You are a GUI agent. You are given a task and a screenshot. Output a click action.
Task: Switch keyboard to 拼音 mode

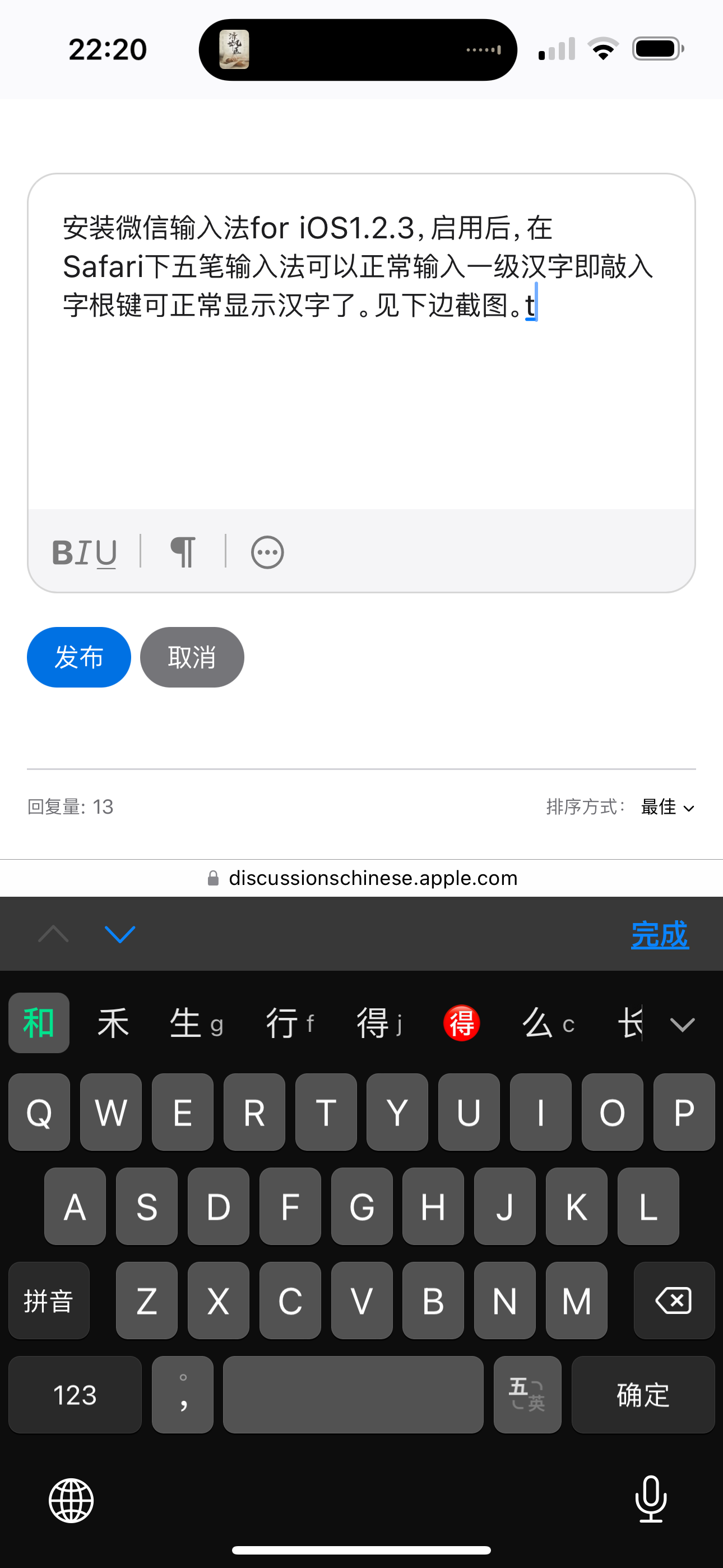pos(49,1301)
